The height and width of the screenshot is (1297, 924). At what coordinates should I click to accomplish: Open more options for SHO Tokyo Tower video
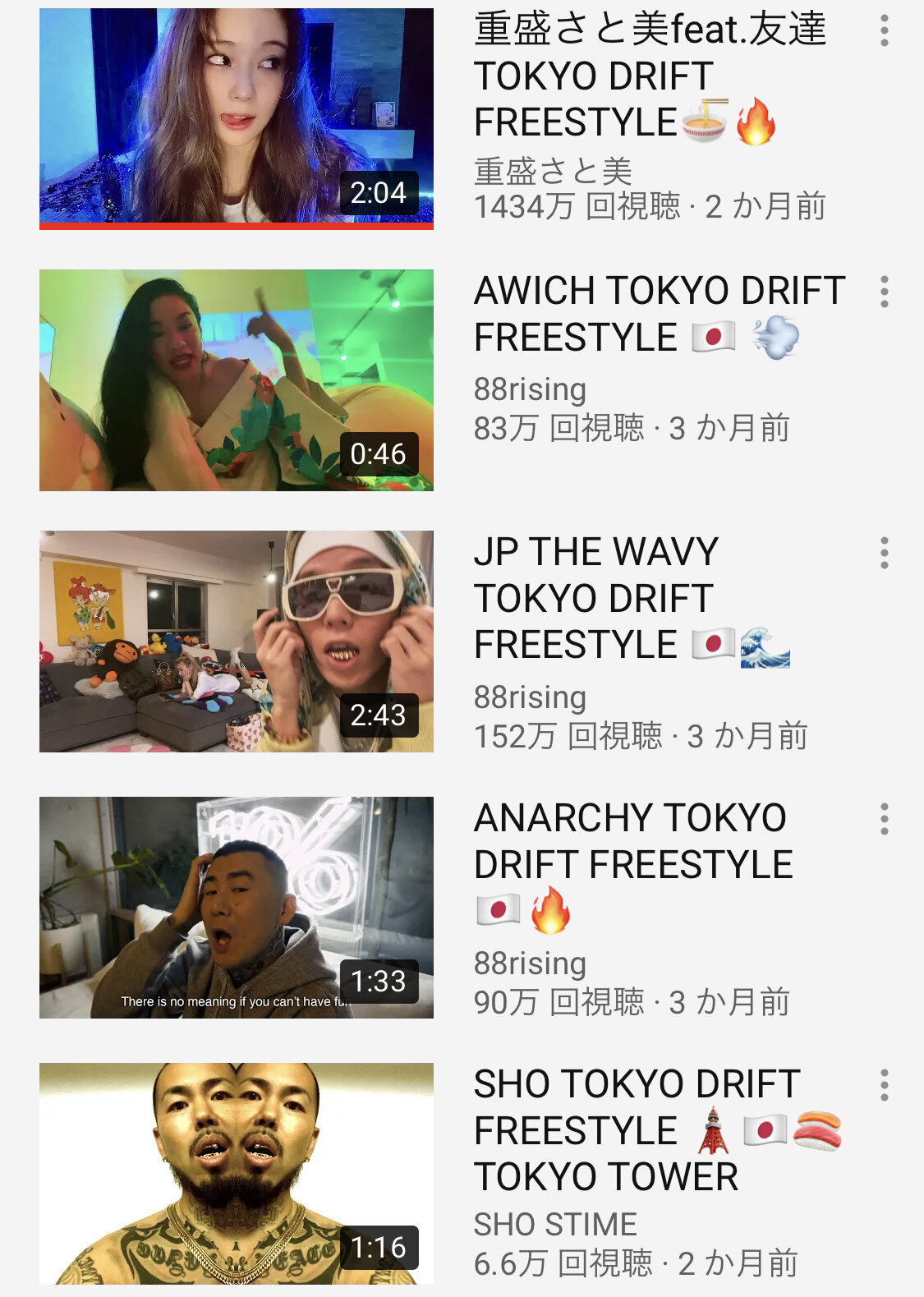click(884, 1086)
